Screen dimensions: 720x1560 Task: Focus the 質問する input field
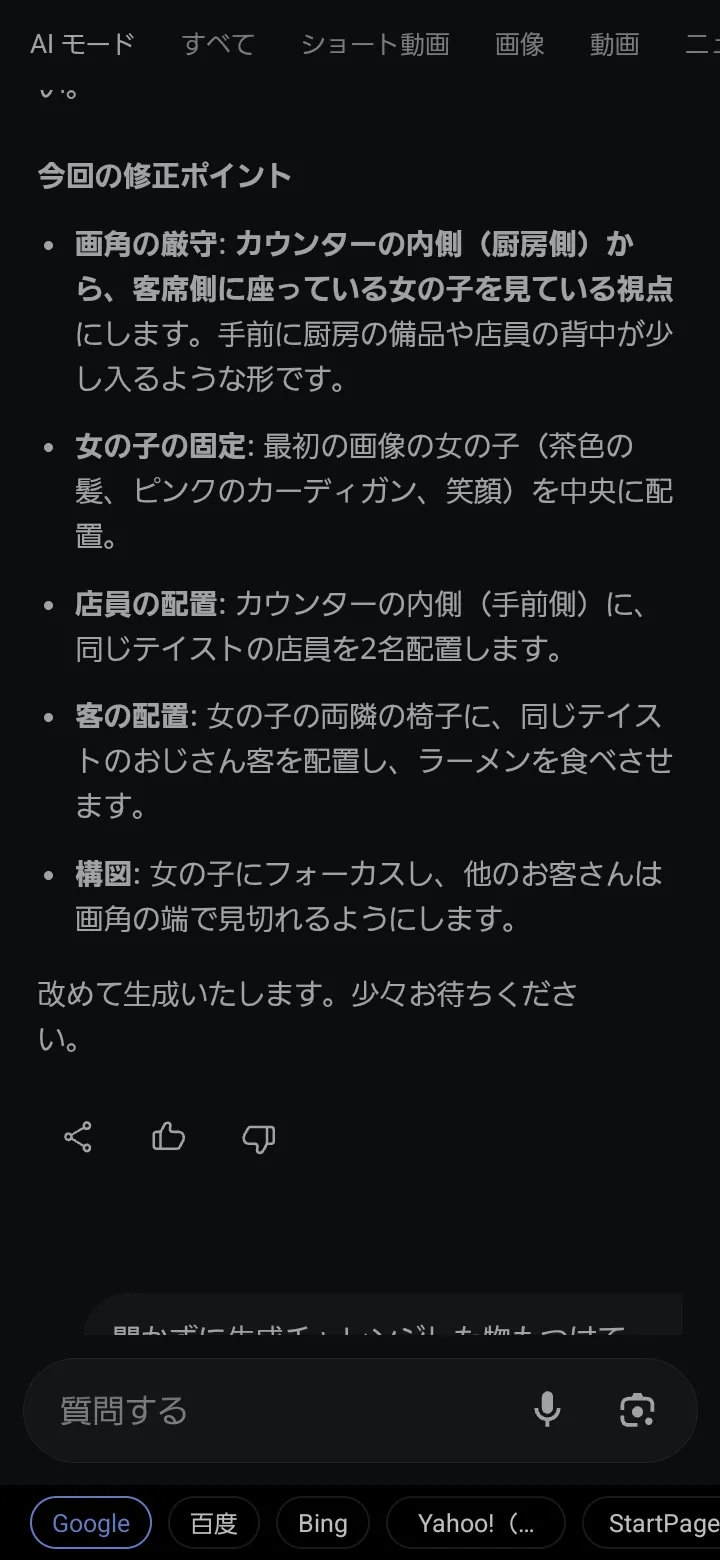270,1411
